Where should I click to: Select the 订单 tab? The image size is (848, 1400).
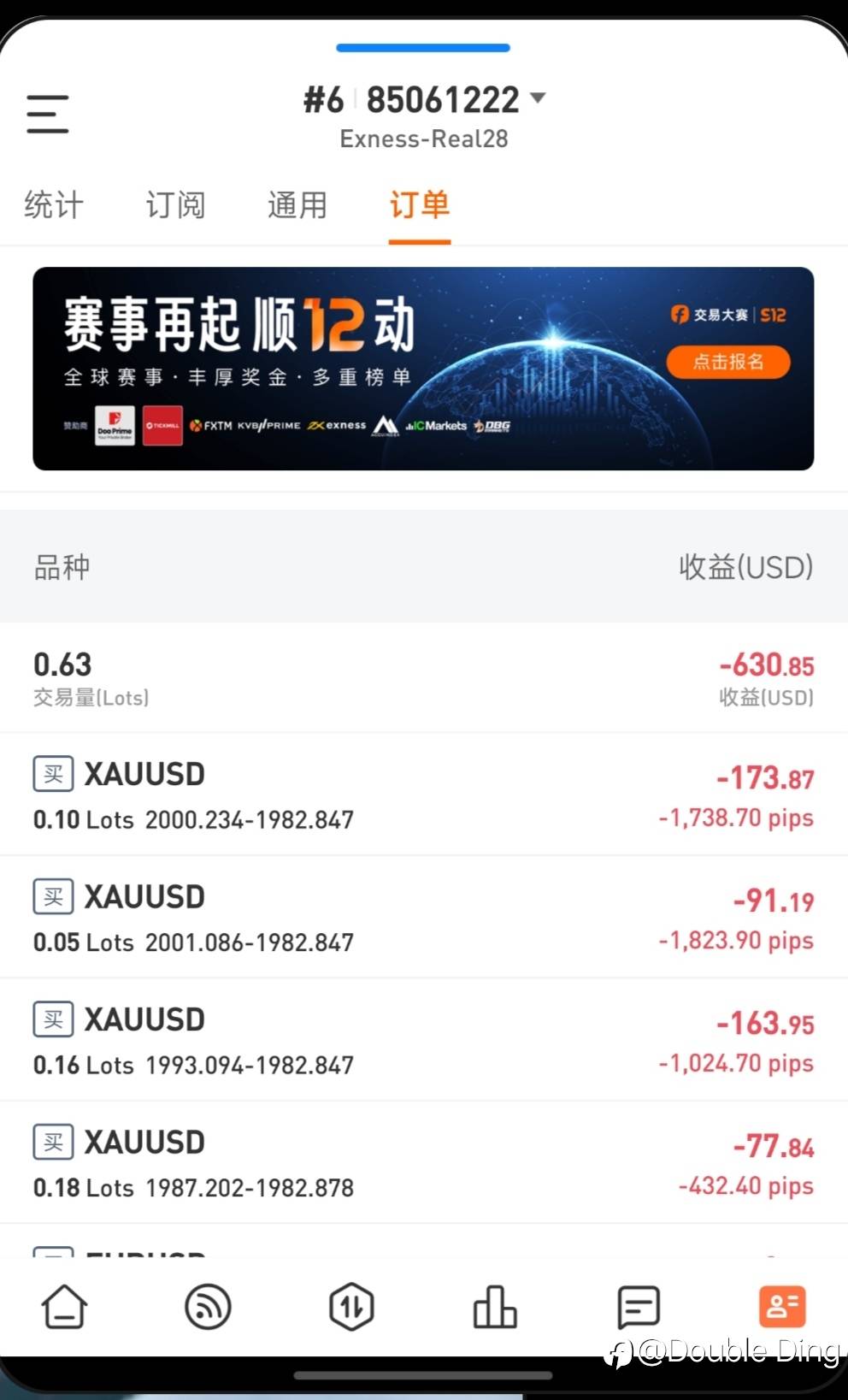pyautogui.click(x=420, y=205)
